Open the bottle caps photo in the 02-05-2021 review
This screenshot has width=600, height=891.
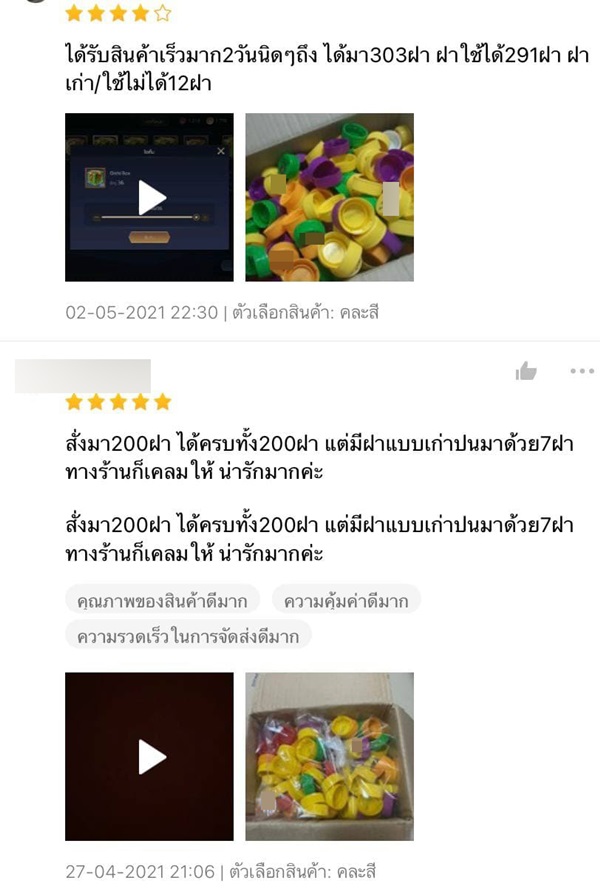(x=329, y=197)
